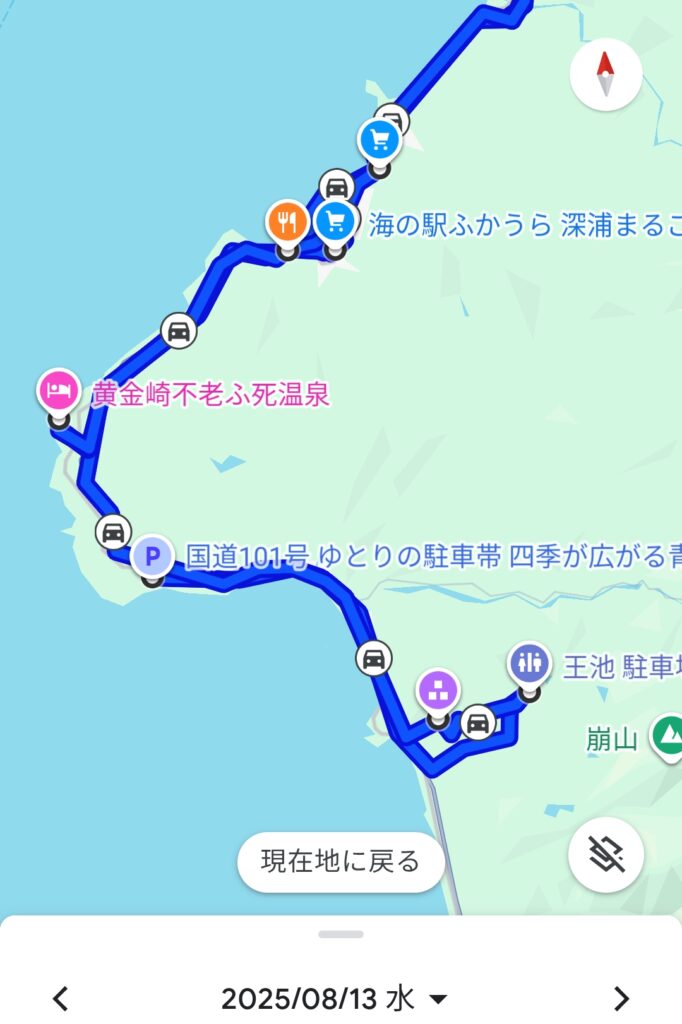Image resolution: width=682 pixels, height=1024 pixels.
Task: Tap the 現在地に戻る button
Action: (x=340, y=861)
